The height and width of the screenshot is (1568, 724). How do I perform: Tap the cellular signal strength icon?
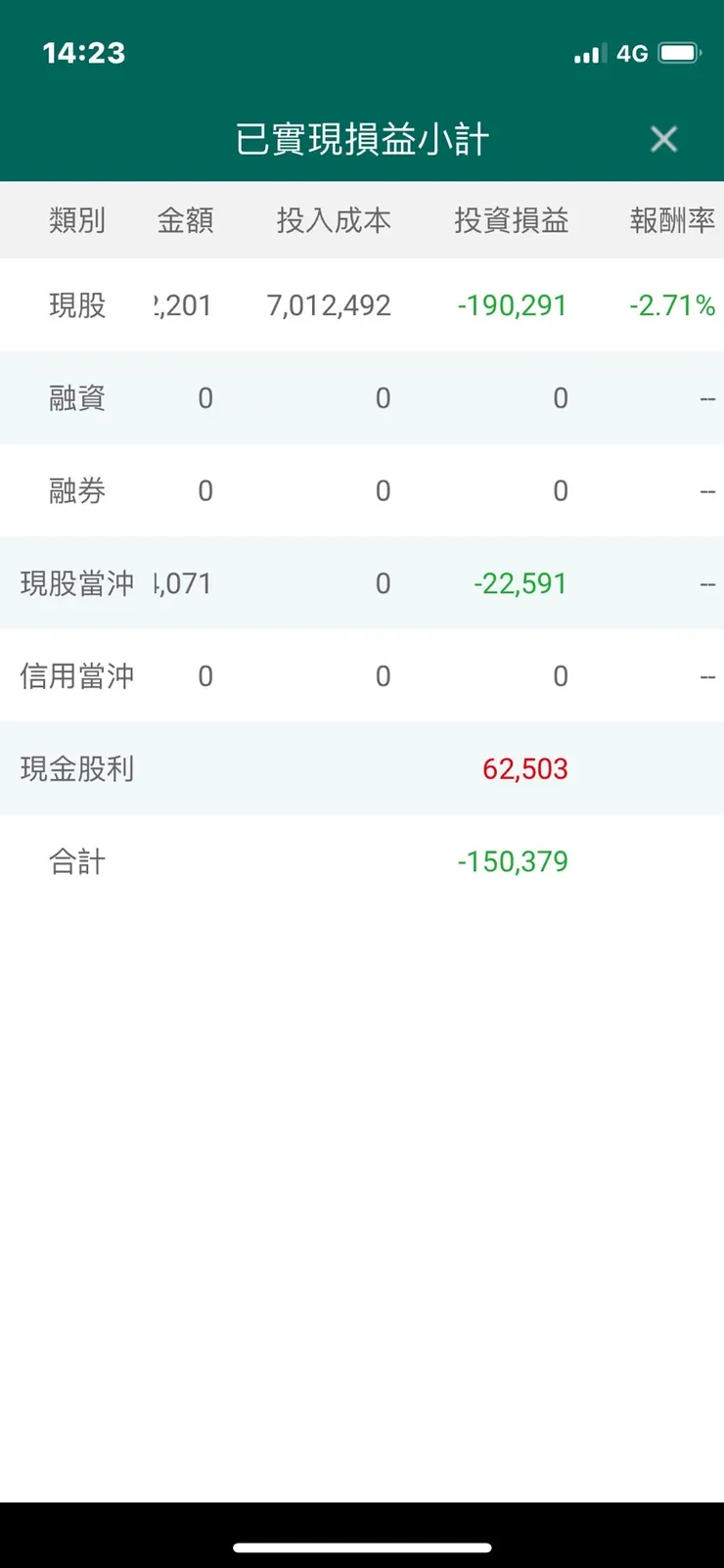(x=587, y=53)
